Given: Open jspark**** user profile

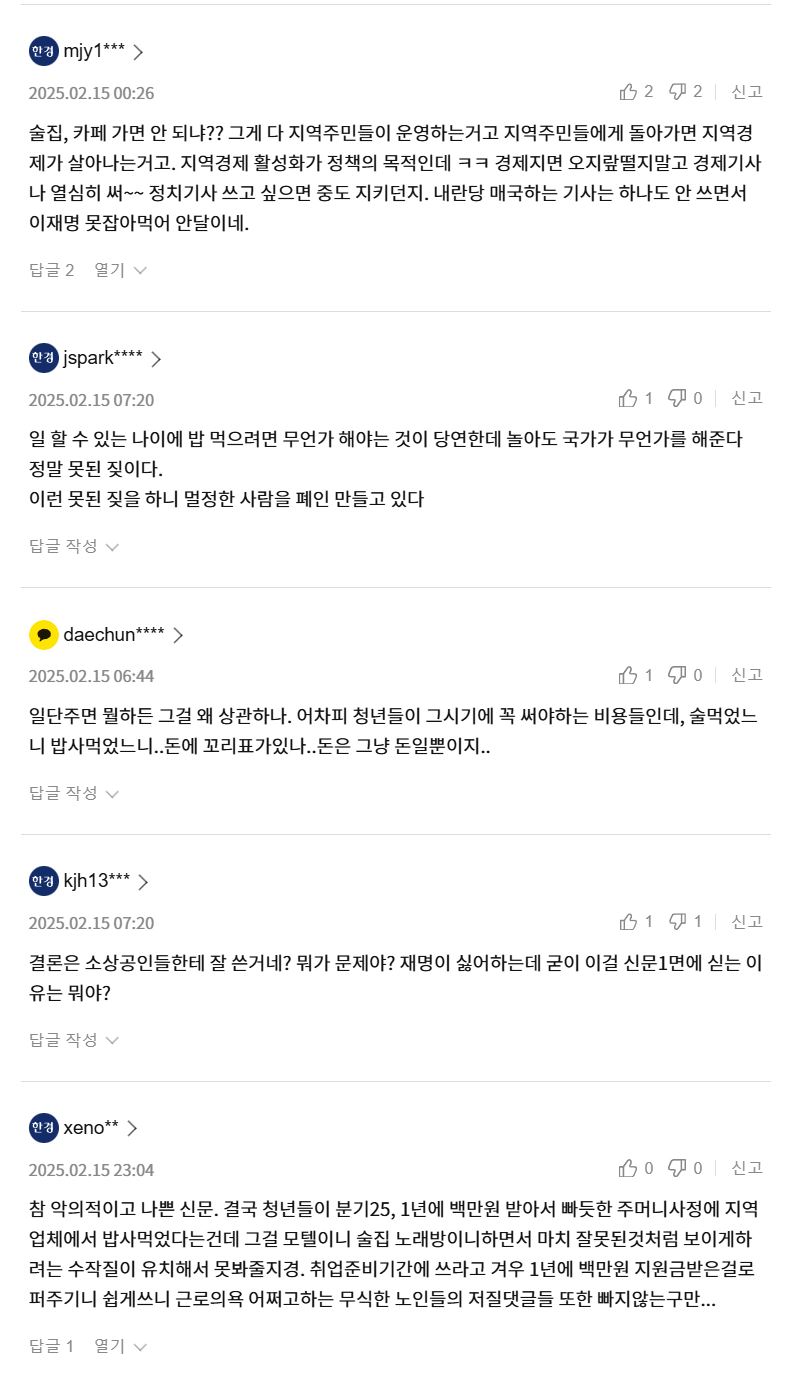Looking at the screenshot, I should [x=103, y=358].
